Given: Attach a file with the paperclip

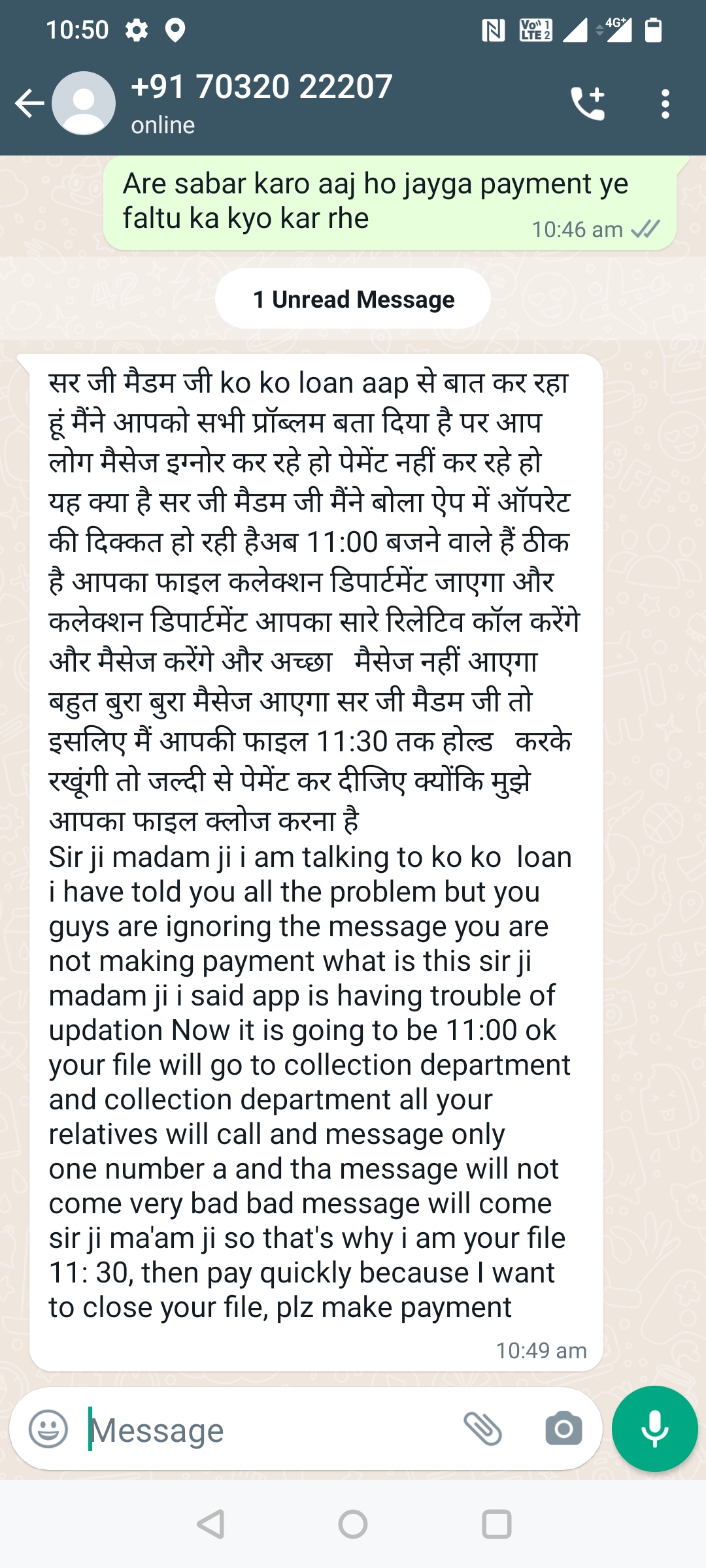Looking at the screenshot, I should (x=482, y=1429).
